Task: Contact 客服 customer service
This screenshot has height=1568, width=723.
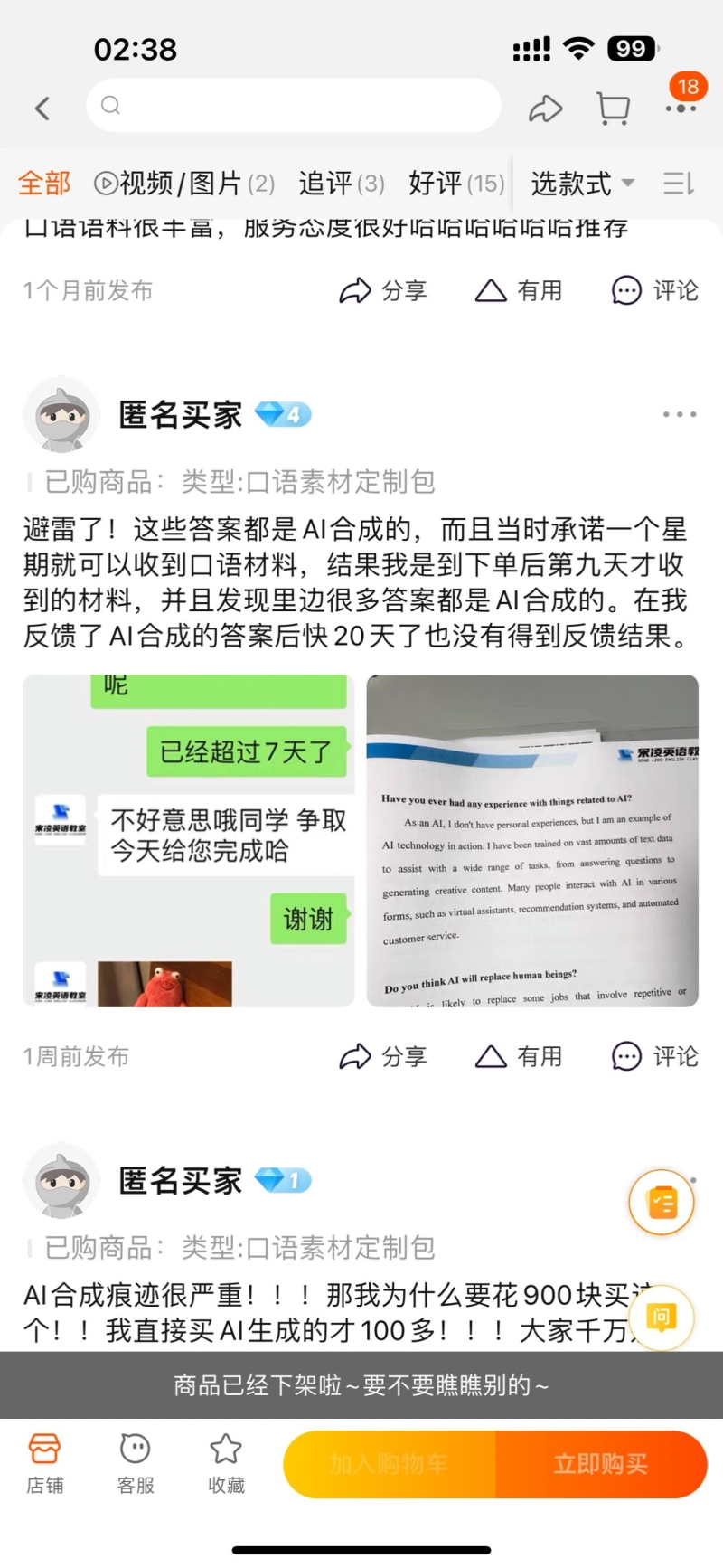Action: pyautogui.click(x=136, y=1463)
